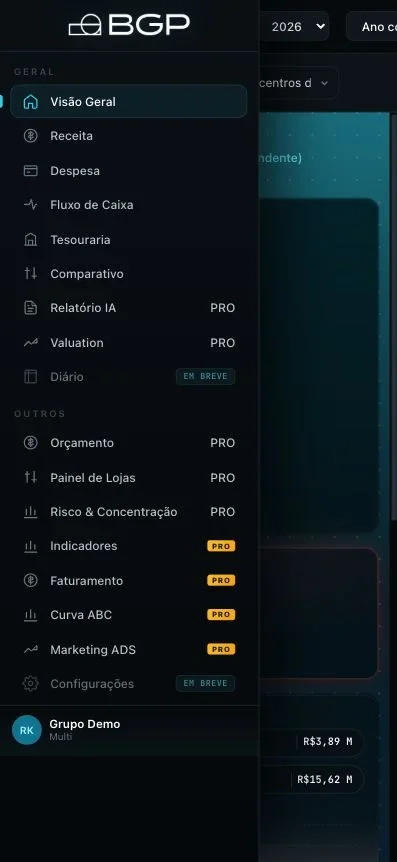Select Curva ABC

pos(129,615)
